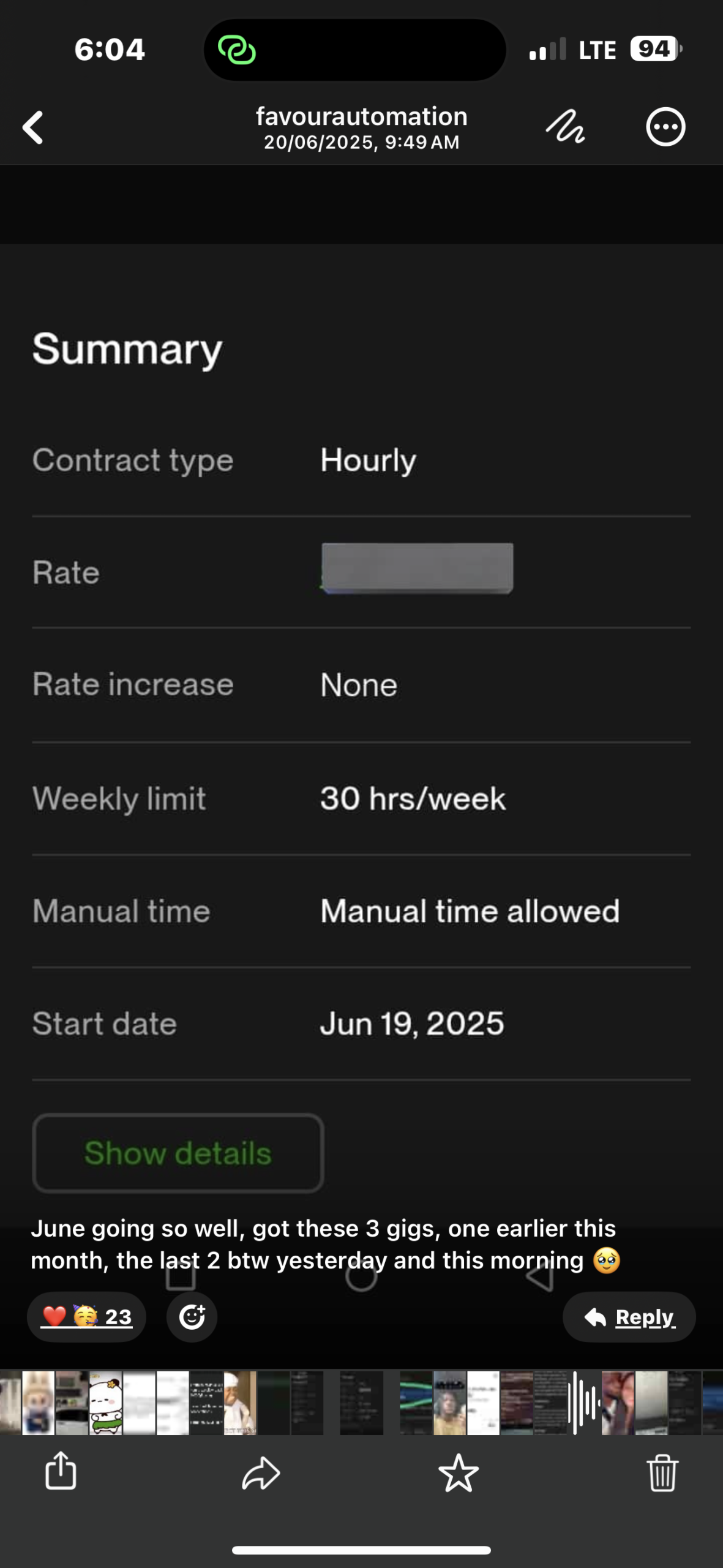723x1568 pixels.
Task: Star this media message
Action: pos(458,1473)
